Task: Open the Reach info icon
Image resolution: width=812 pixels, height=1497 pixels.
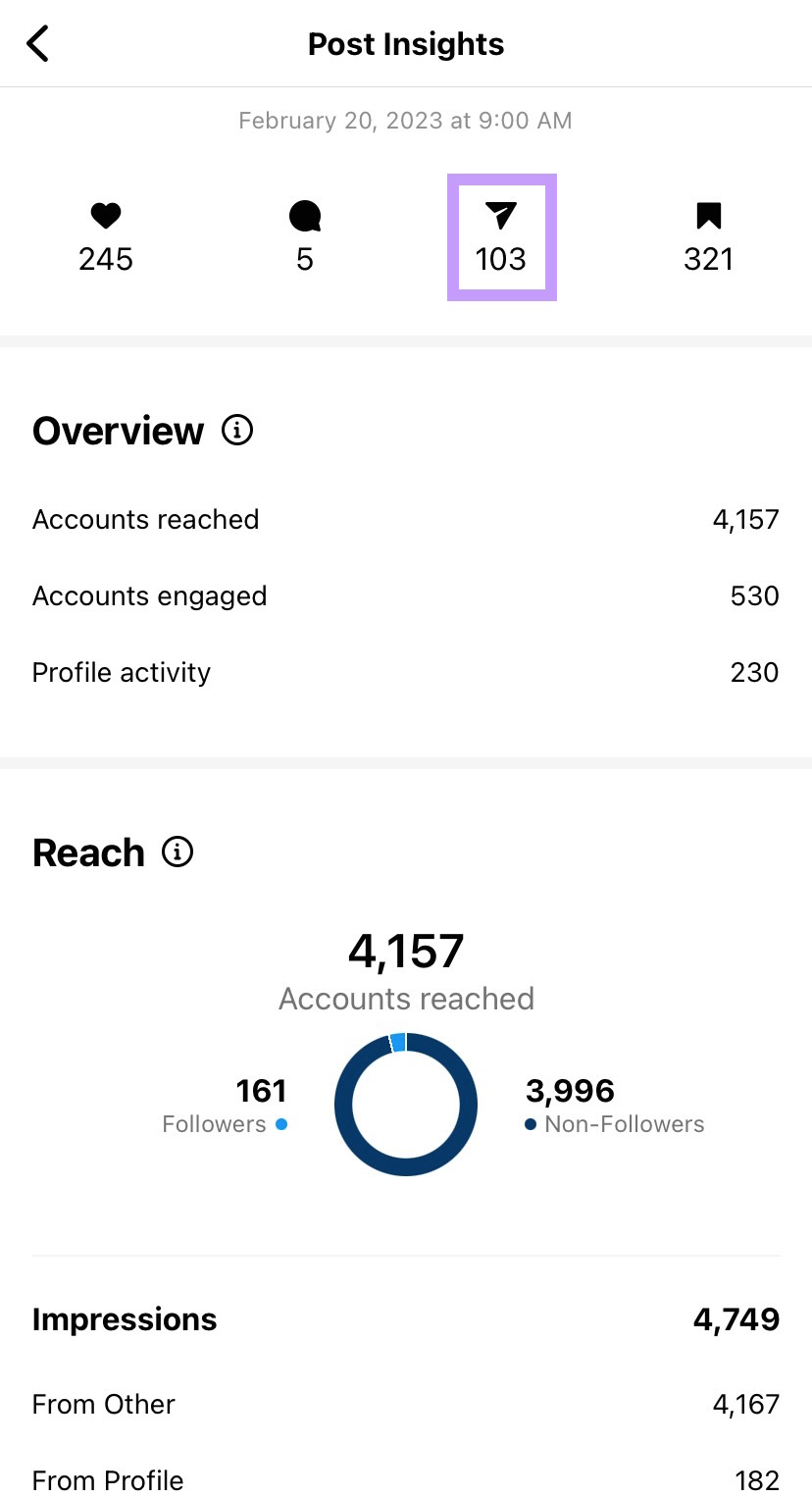Action: 177,852
